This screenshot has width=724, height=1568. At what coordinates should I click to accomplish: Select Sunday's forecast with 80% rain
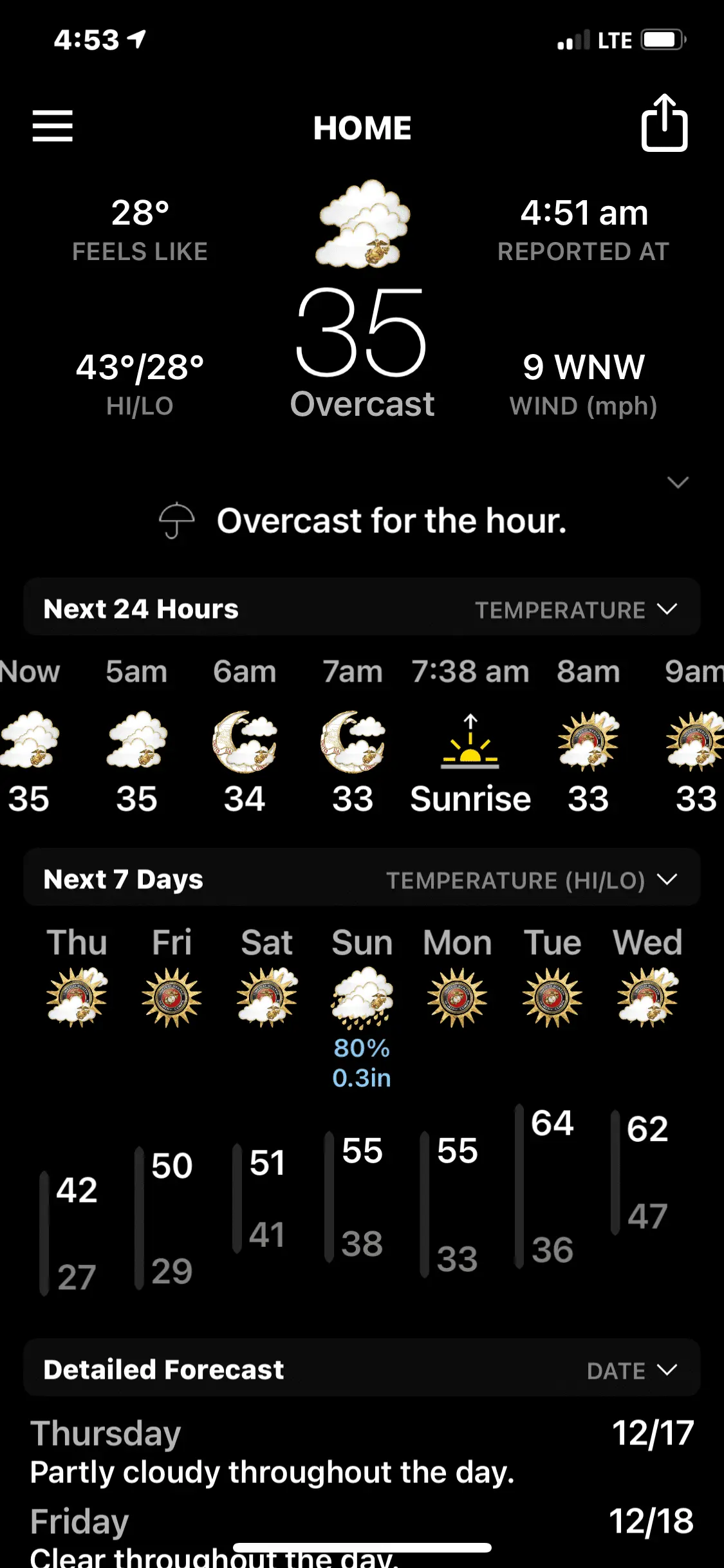pyautogui.click(x=362, y=1004)
